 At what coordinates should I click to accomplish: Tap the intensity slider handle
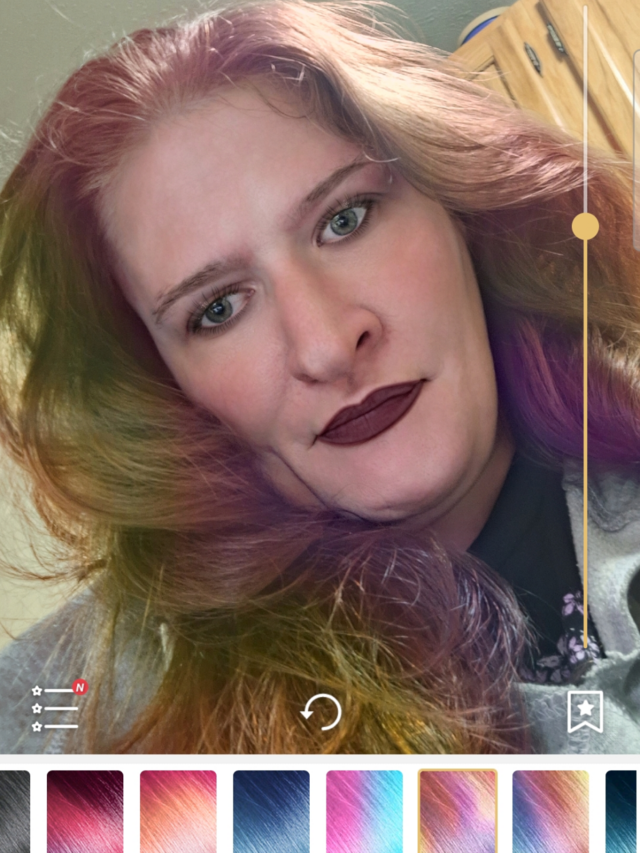click(585, 227)
